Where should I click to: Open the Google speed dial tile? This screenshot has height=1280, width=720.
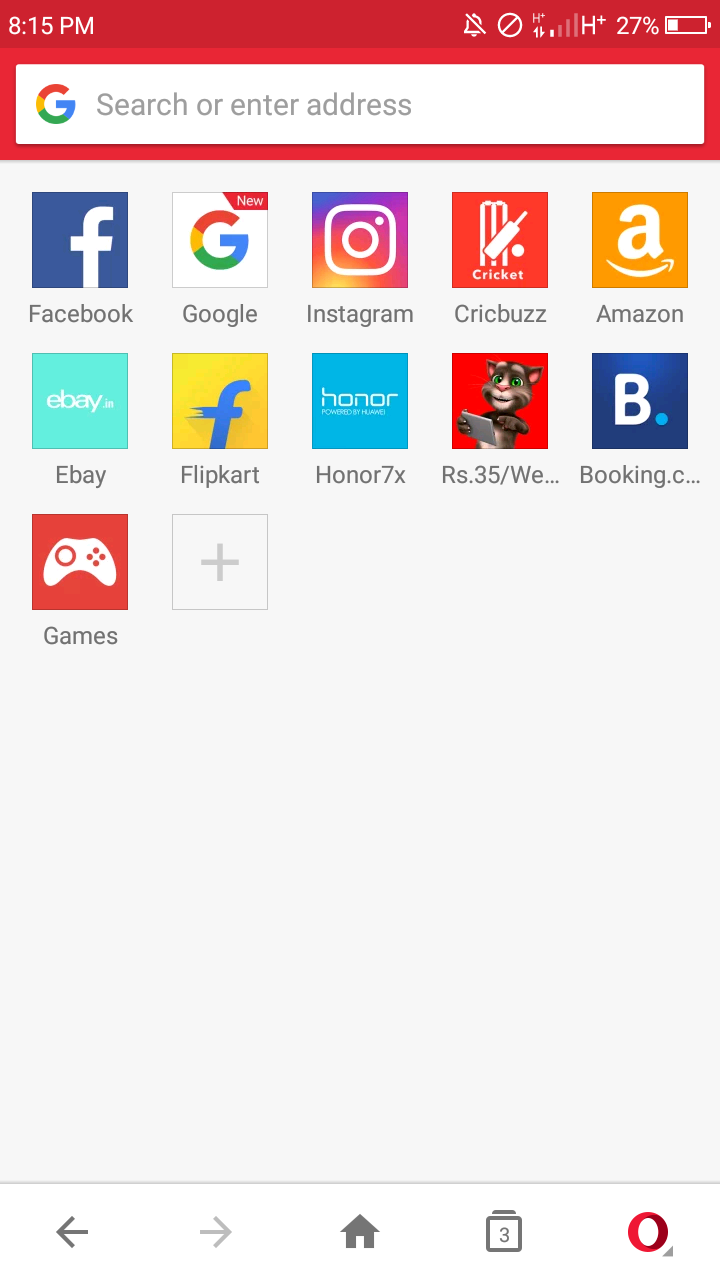[x=220, y=240]
